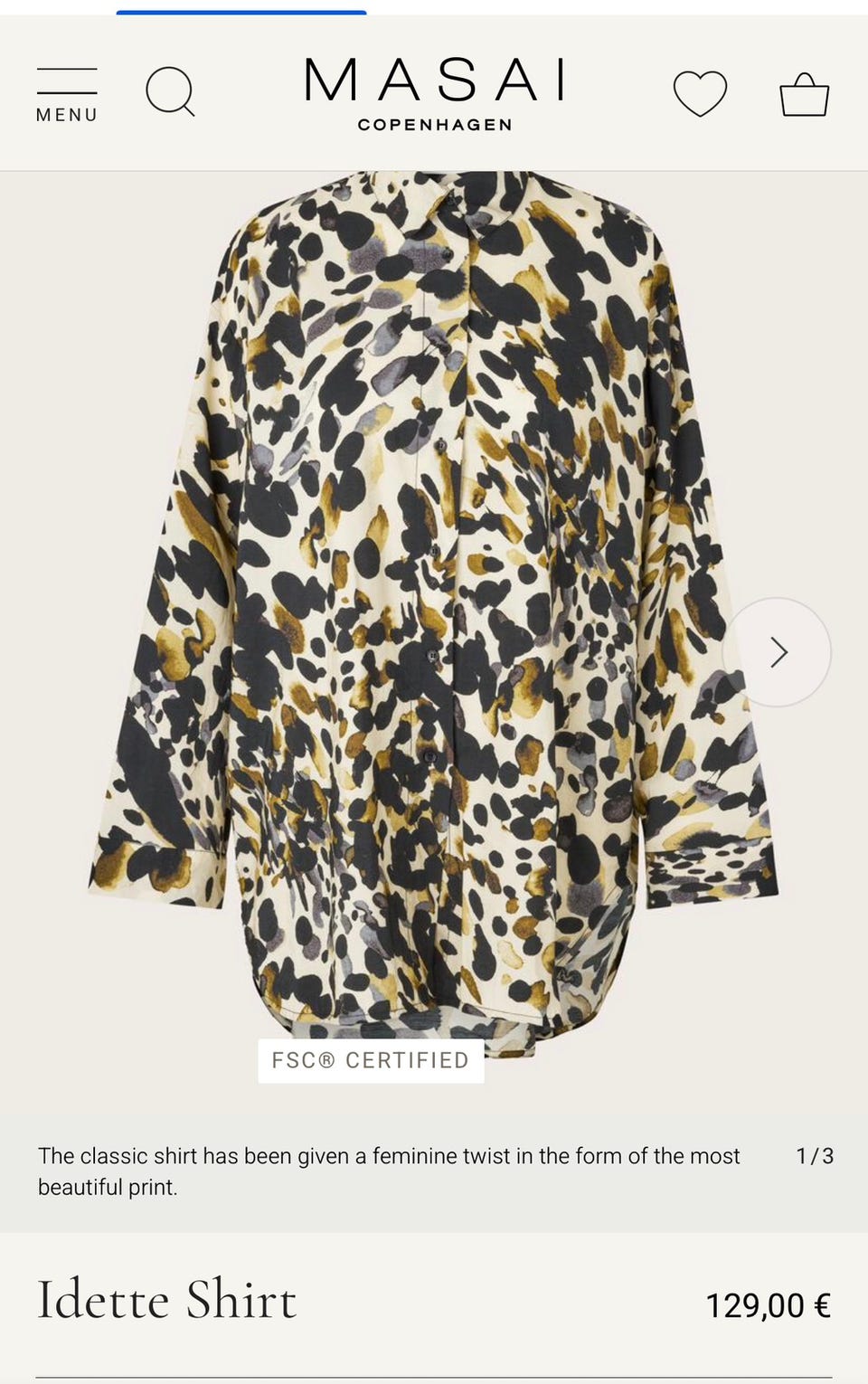Open the main menu

point(66,93)
